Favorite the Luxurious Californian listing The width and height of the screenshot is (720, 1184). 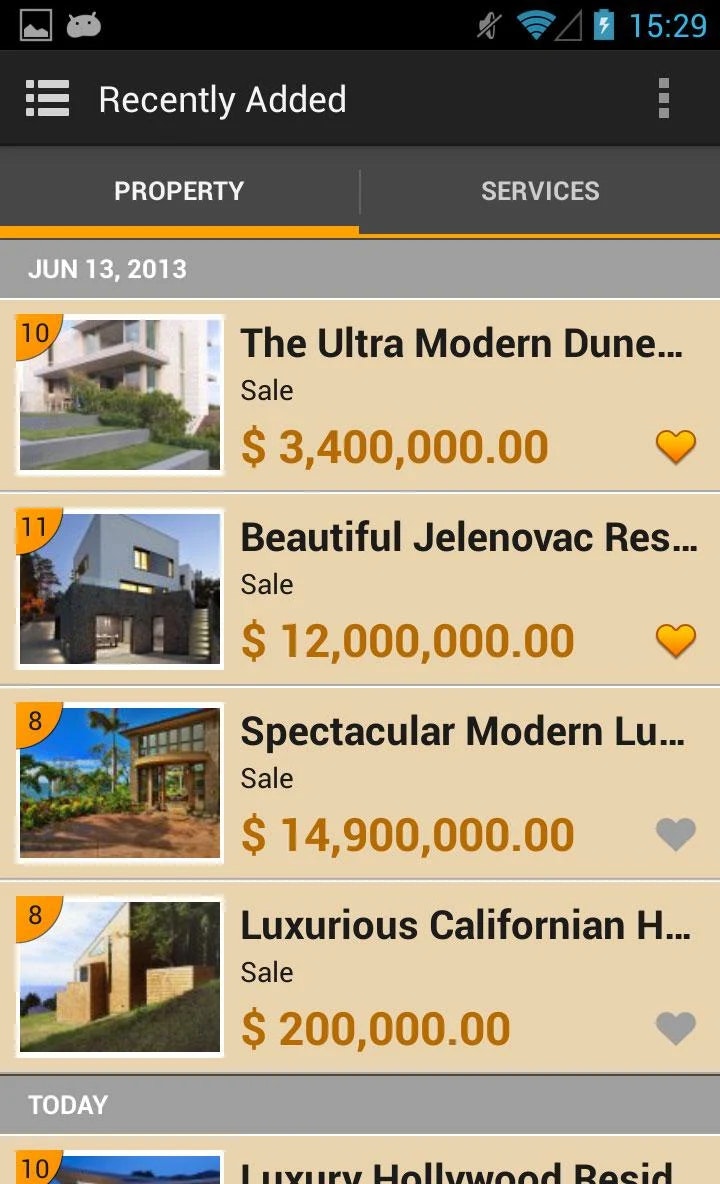pyautogui.click(x=675, y=1028)
